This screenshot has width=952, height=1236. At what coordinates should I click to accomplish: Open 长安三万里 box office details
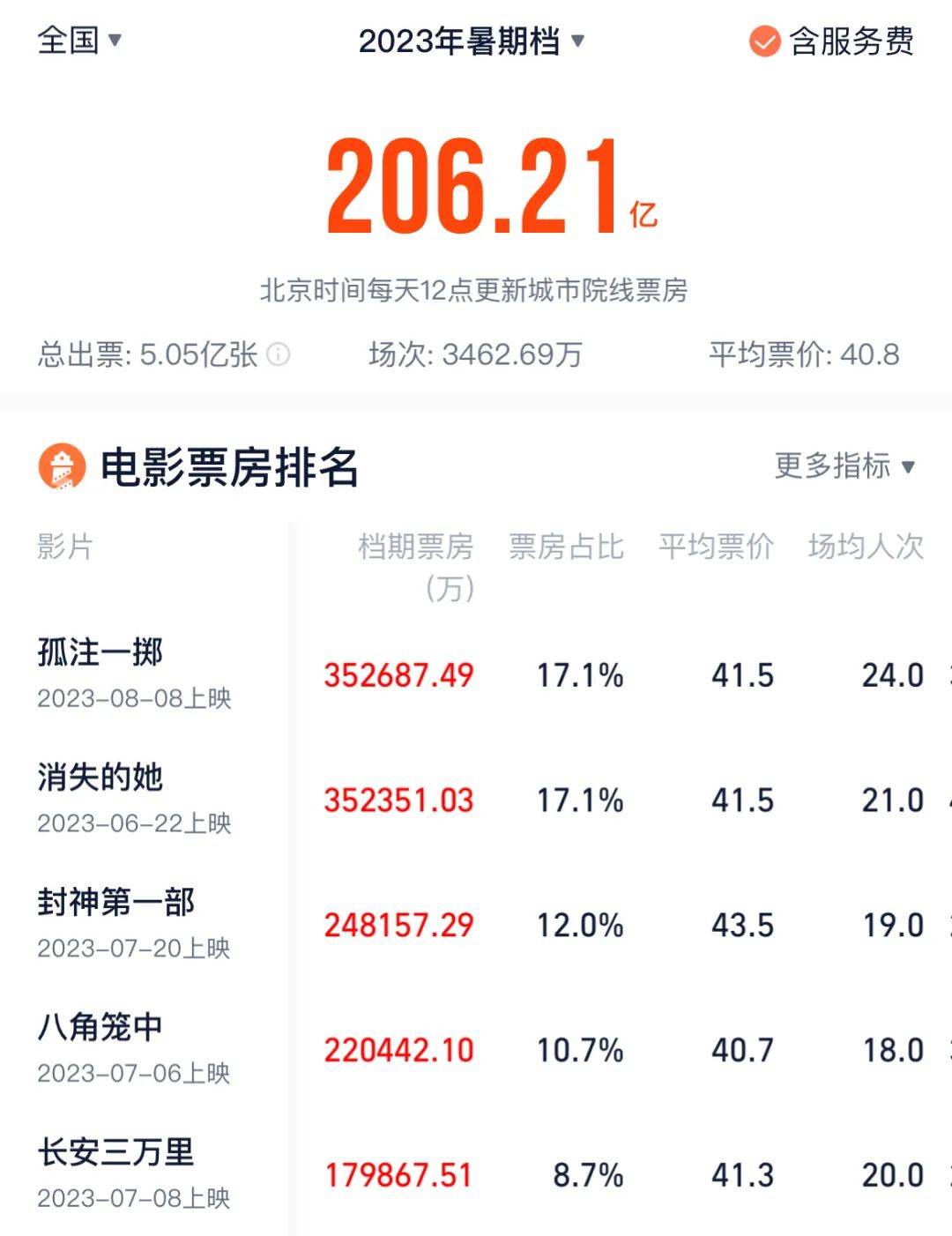point(115,1153)
